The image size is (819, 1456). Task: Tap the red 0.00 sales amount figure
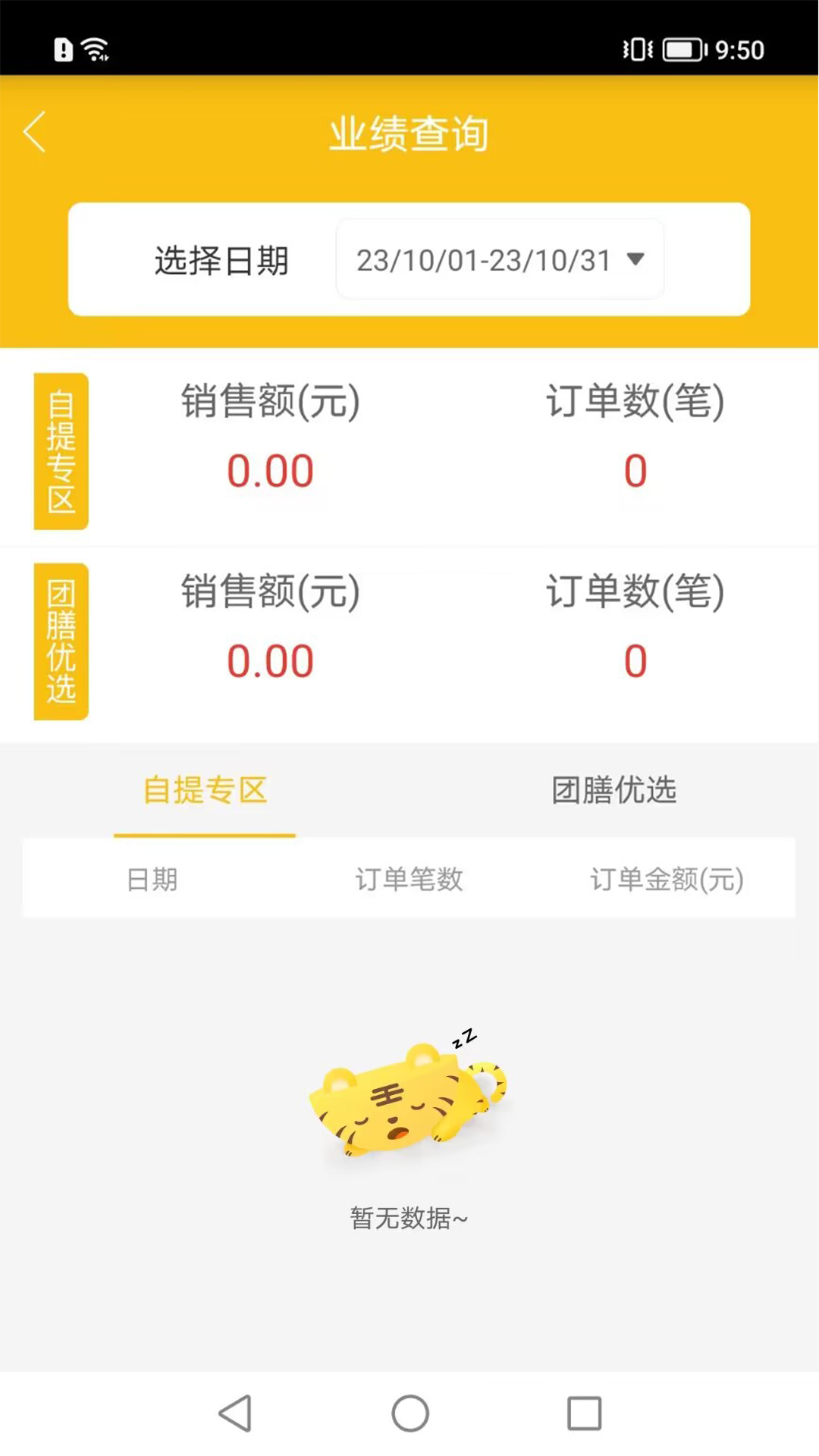point(271,470)
